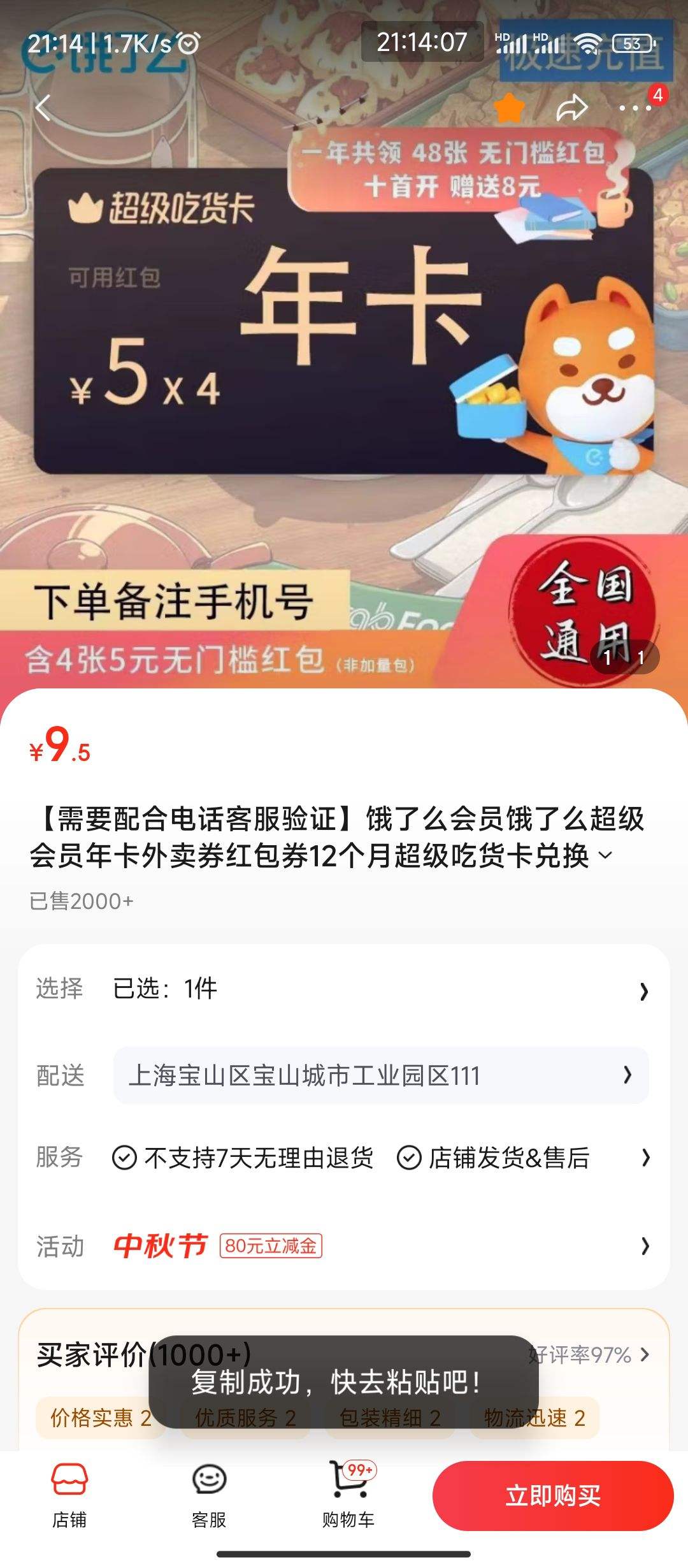Filter reviews by 物流迅速

[534, 1418]
